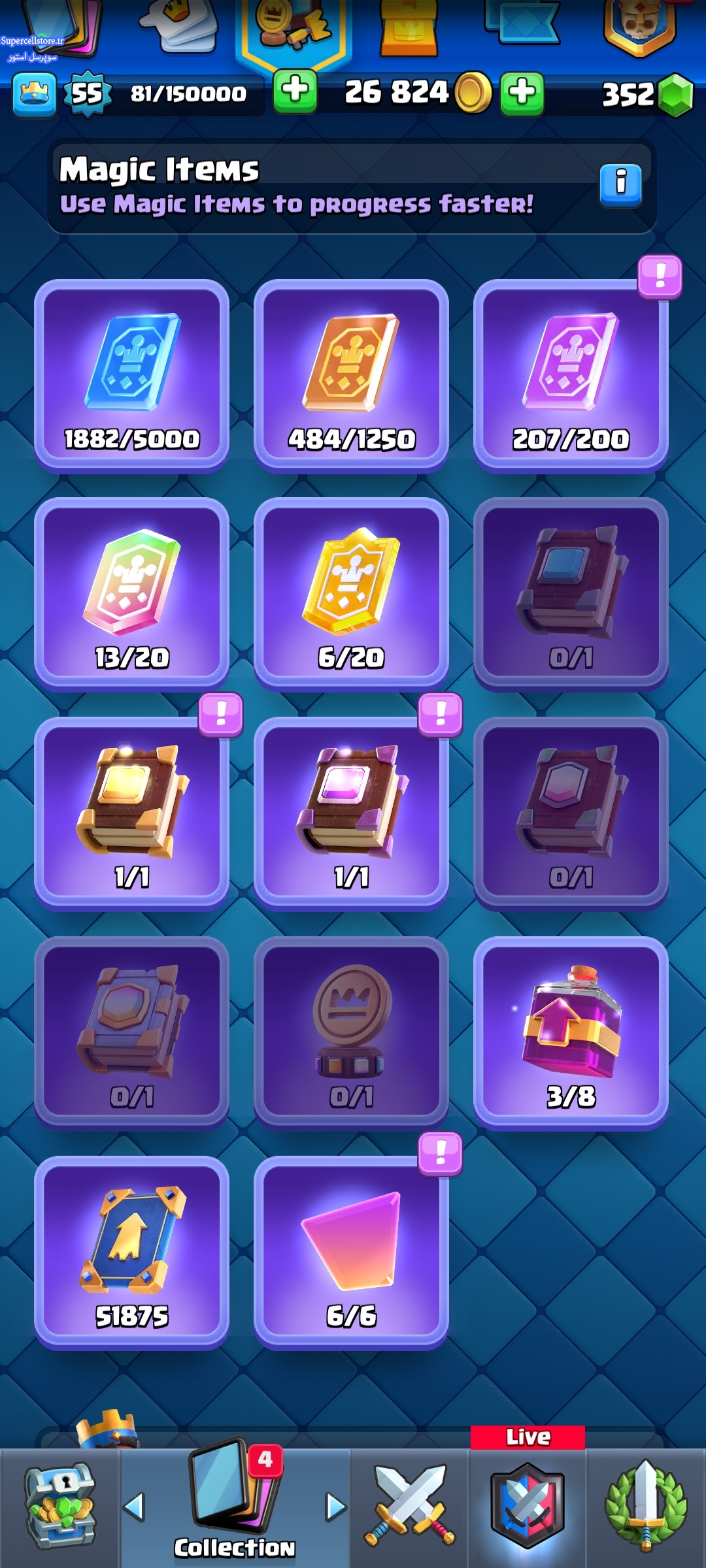This screenshot has height=1568, width=706.
Task: Open the sword and laurel wreath tab
Action: point(646,1507)
